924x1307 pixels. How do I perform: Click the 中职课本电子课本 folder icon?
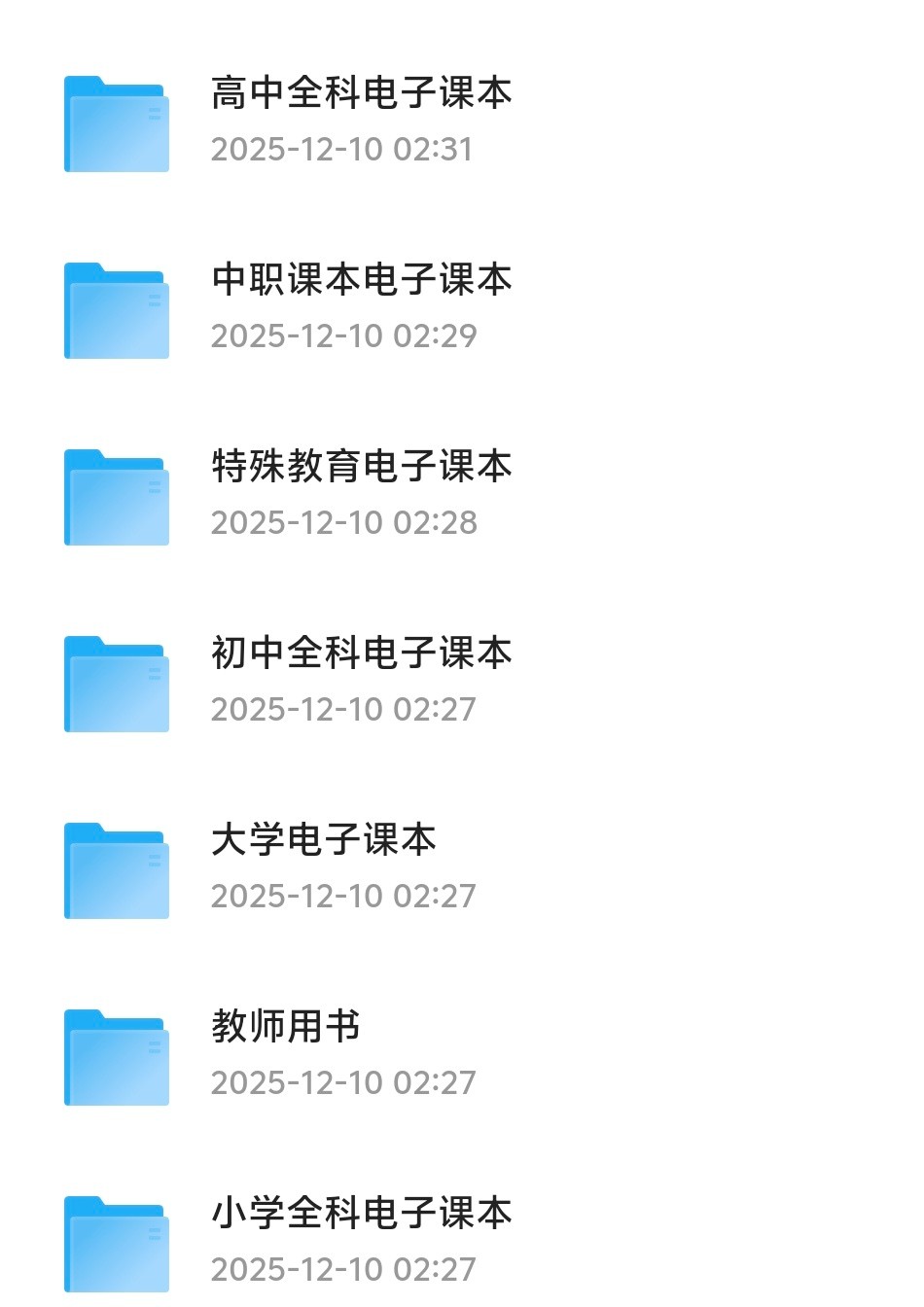click(x=116, y=309)
